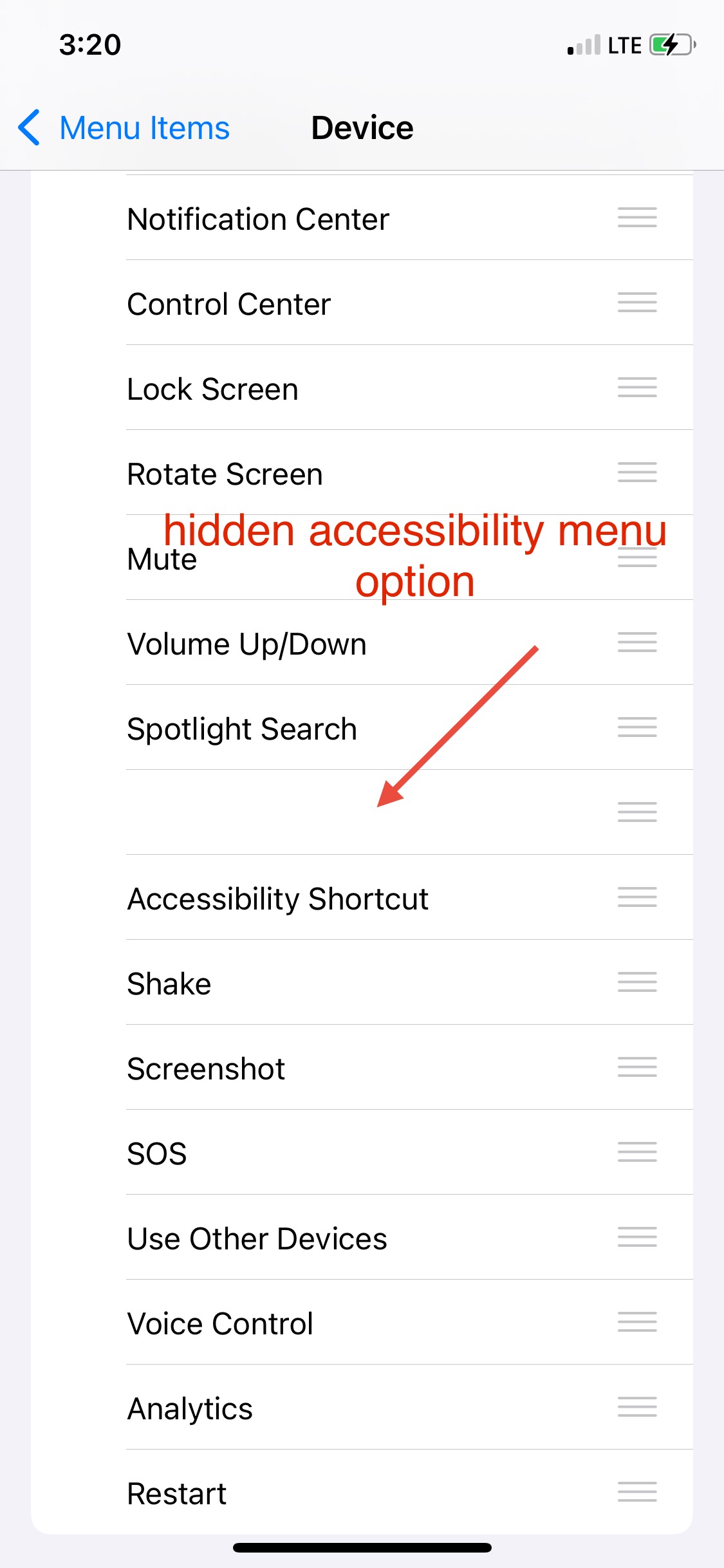Image resolution: width=724 pixels, height=1568 pixels.
Task: Select the Mute row
Action: [x=362, y=557]
